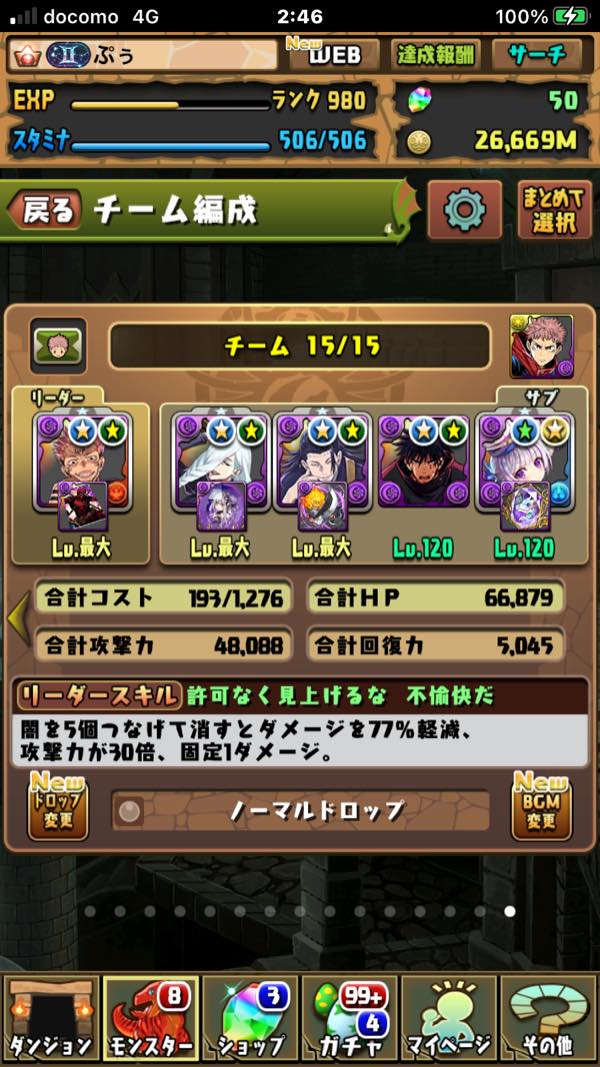
Task: Open その他 tab
Action: click(550, 1020)
